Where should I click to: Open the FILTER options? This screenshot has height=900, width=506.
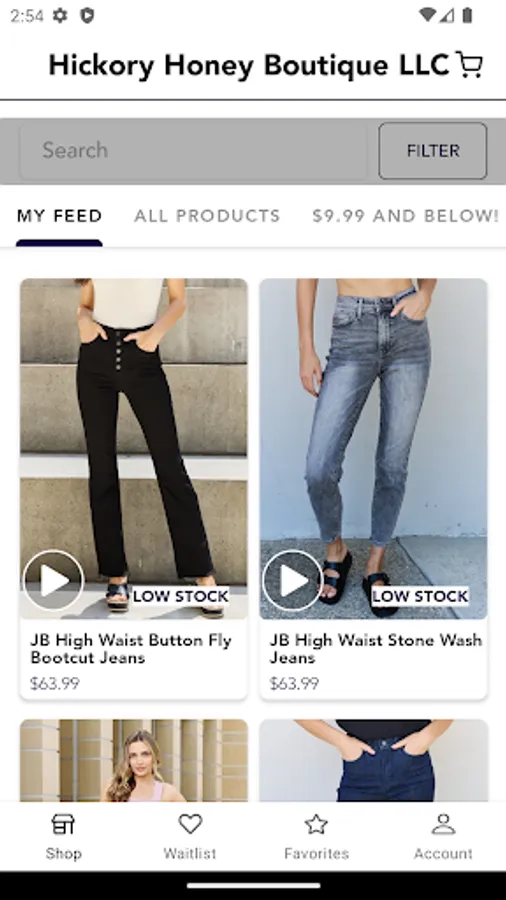coord(433,151)
